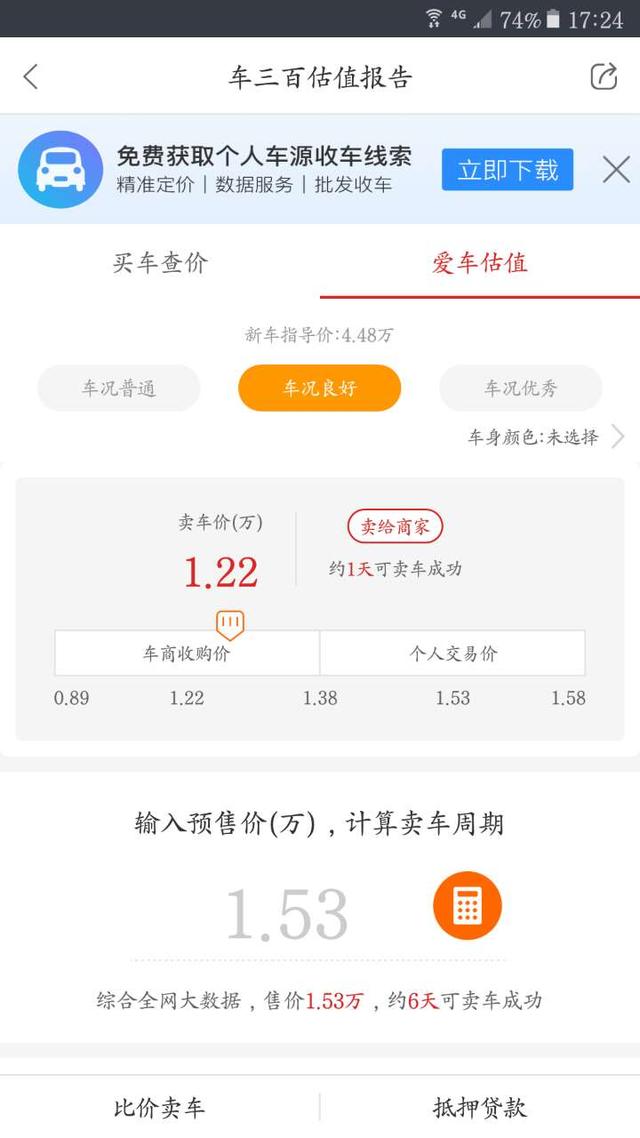Edit the 1.53 expected price field
640x1138 pixels.
[x=288, y=914]
